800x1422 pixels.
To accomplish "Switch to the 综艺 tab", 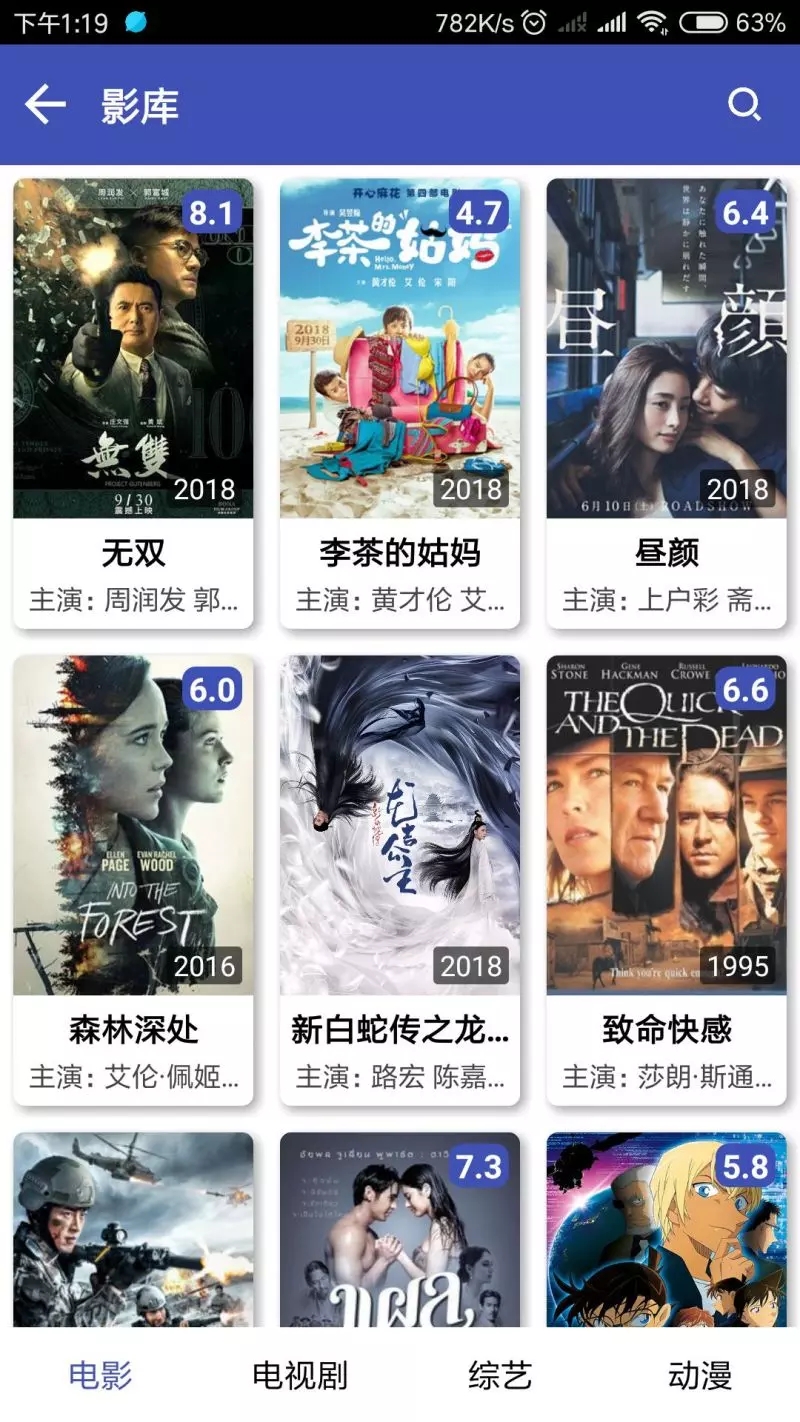I will (x=500, y=1375).
